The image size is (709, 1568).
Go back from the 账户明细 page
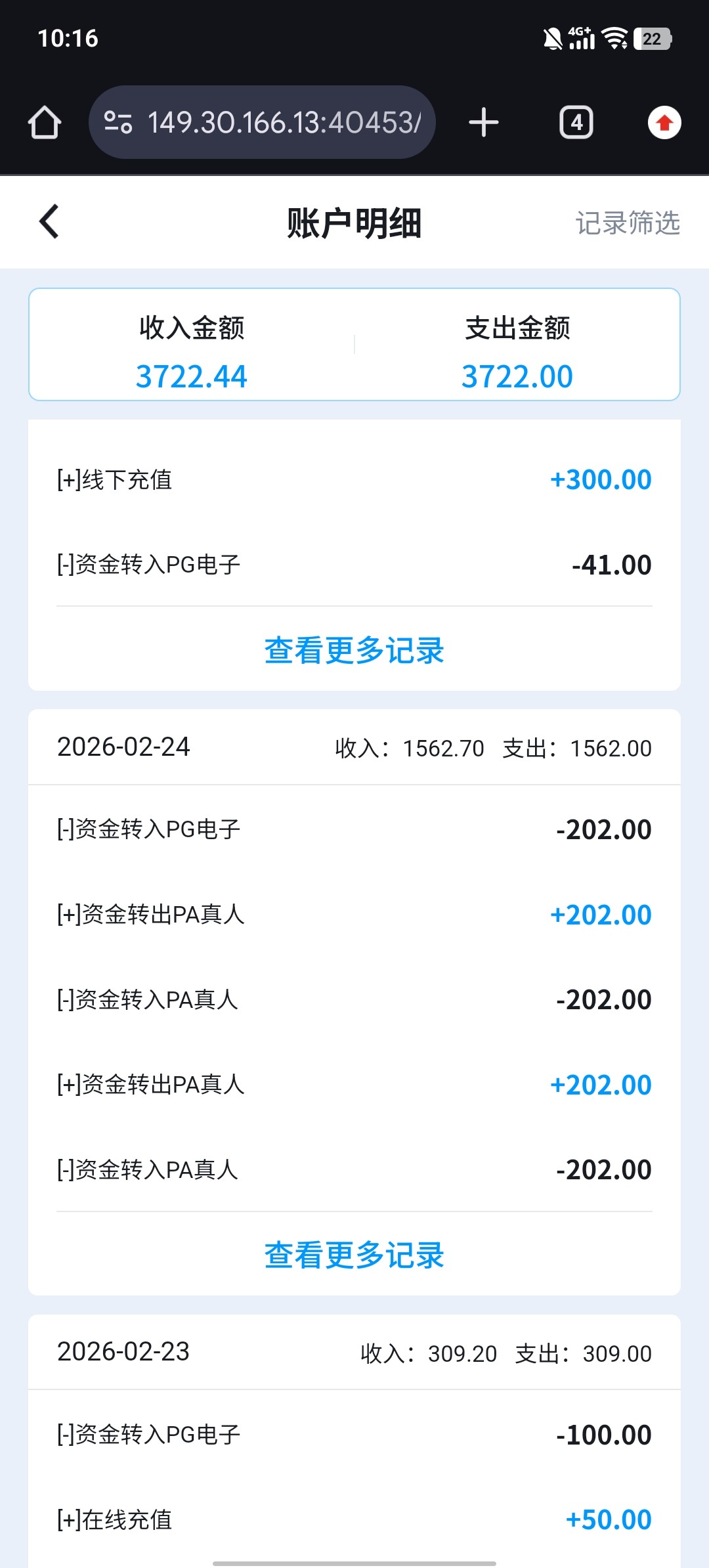point(49,222)
